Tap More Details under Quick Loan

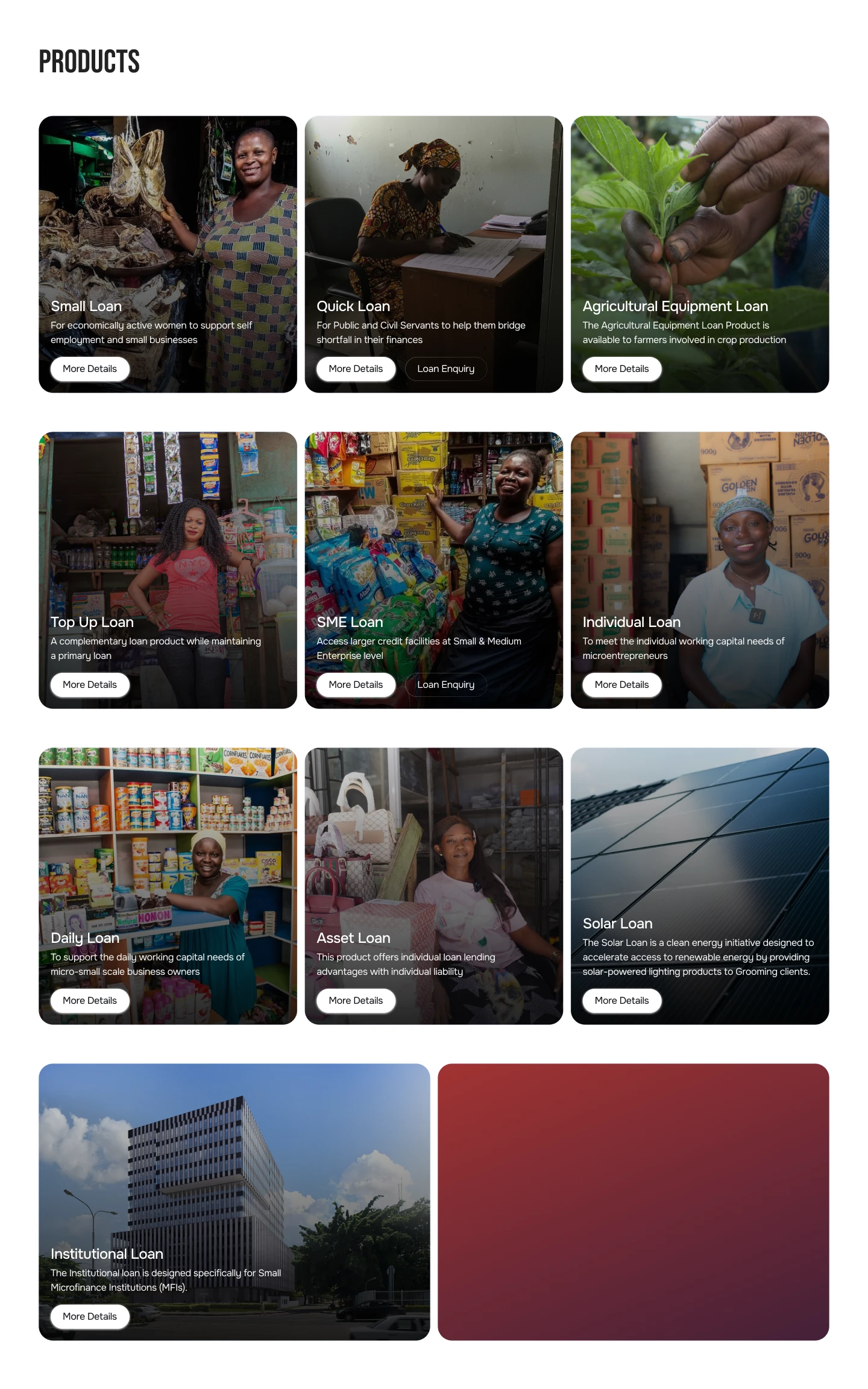click(356, 369)
